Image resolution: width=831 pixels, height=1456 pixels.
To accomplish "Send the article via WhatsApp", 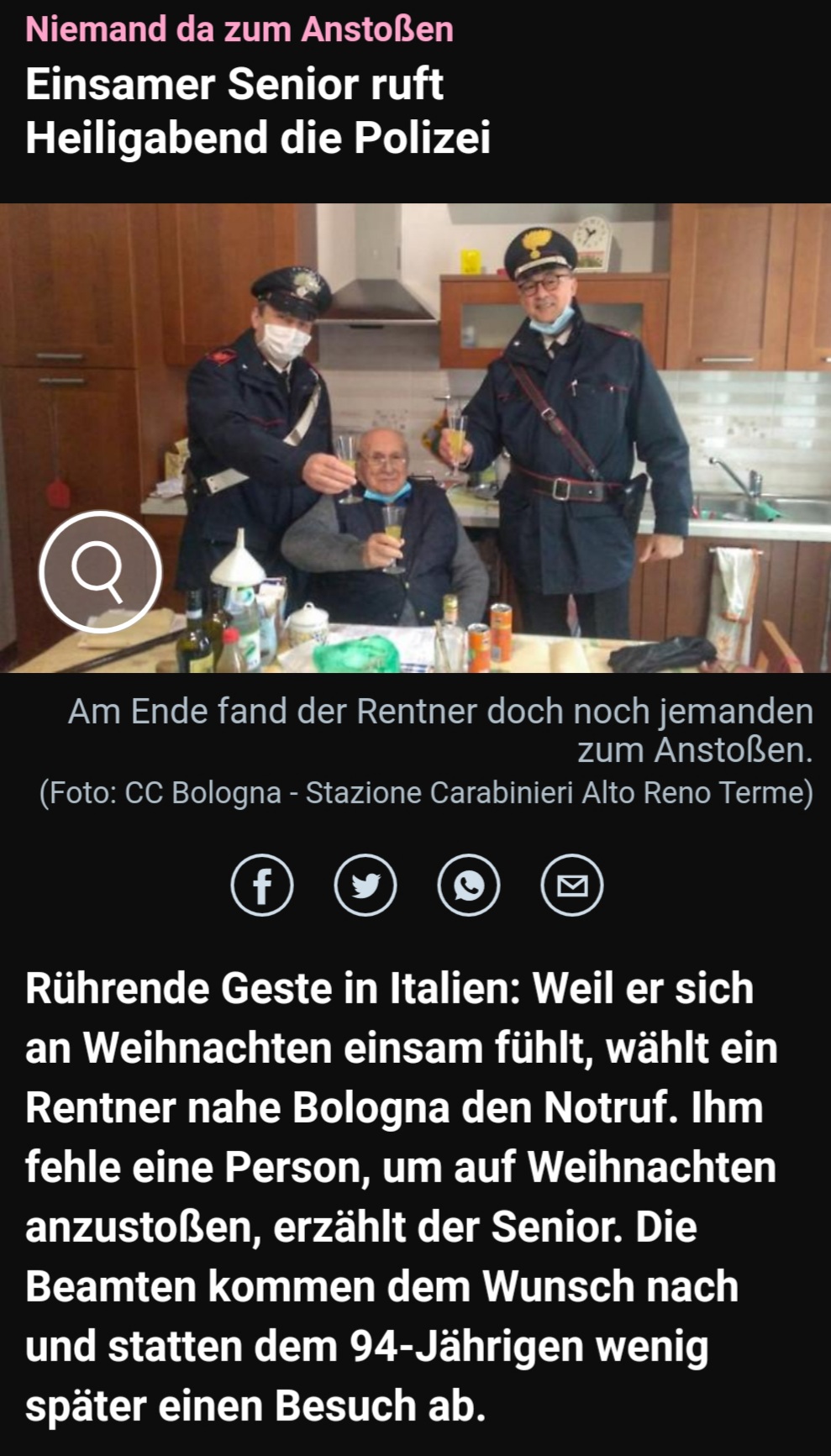I will pos(469,886).
